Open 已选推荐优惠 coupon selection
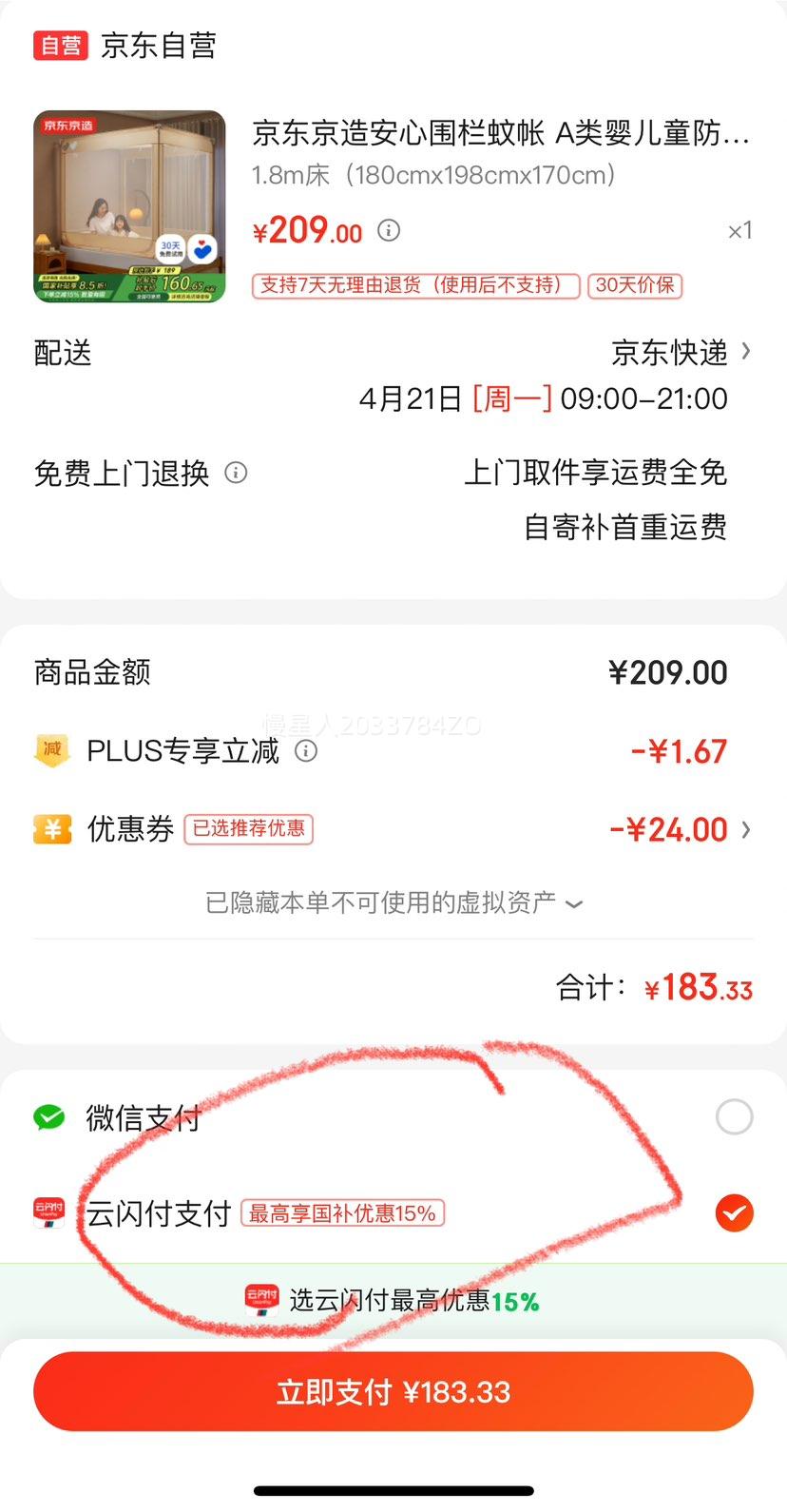 coord(247,829)
